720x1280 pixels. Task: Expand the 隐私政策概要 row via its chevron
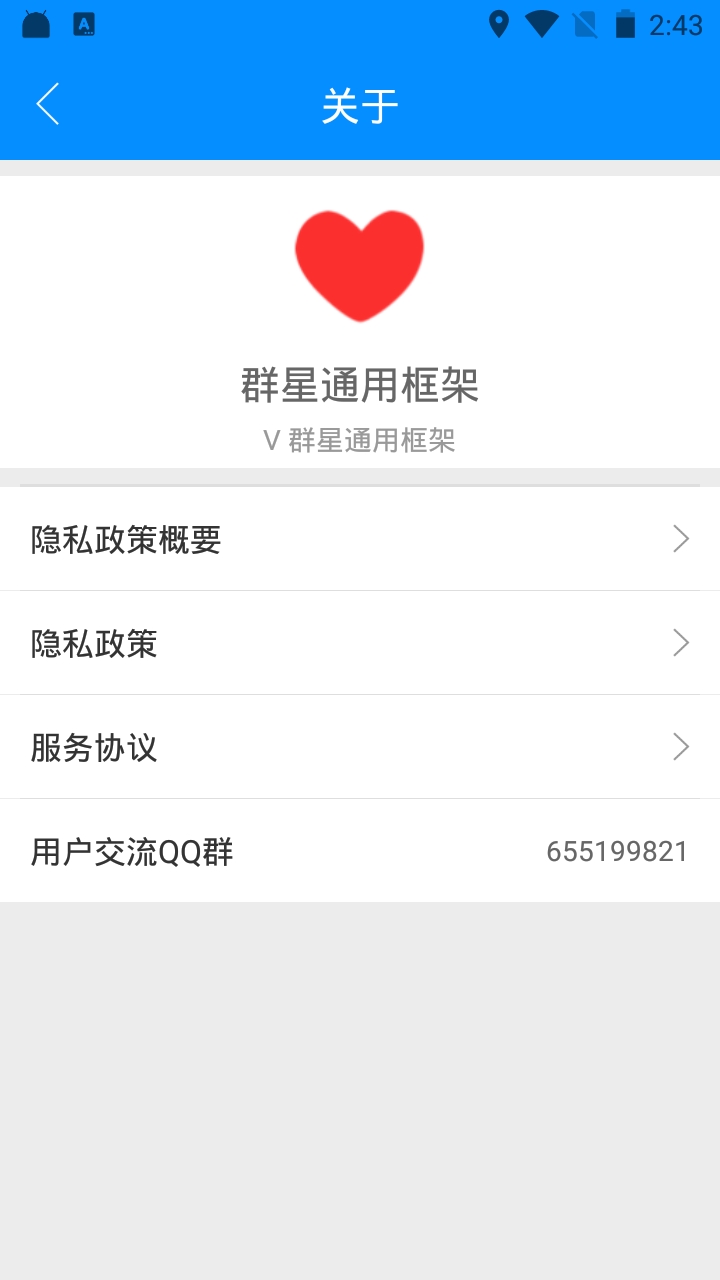[x=680, y=539]
